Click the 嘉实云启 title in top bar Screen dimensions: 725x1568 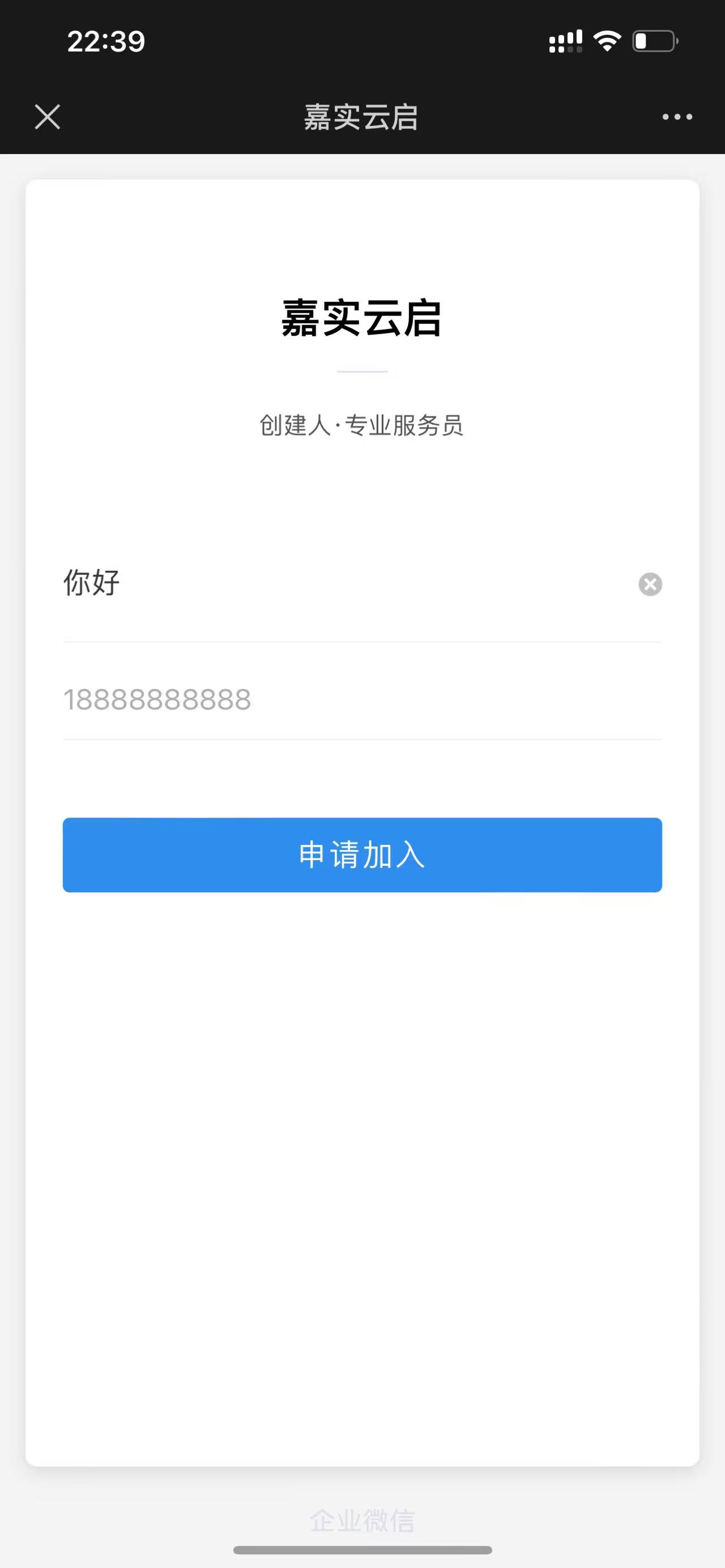(361, 117)
